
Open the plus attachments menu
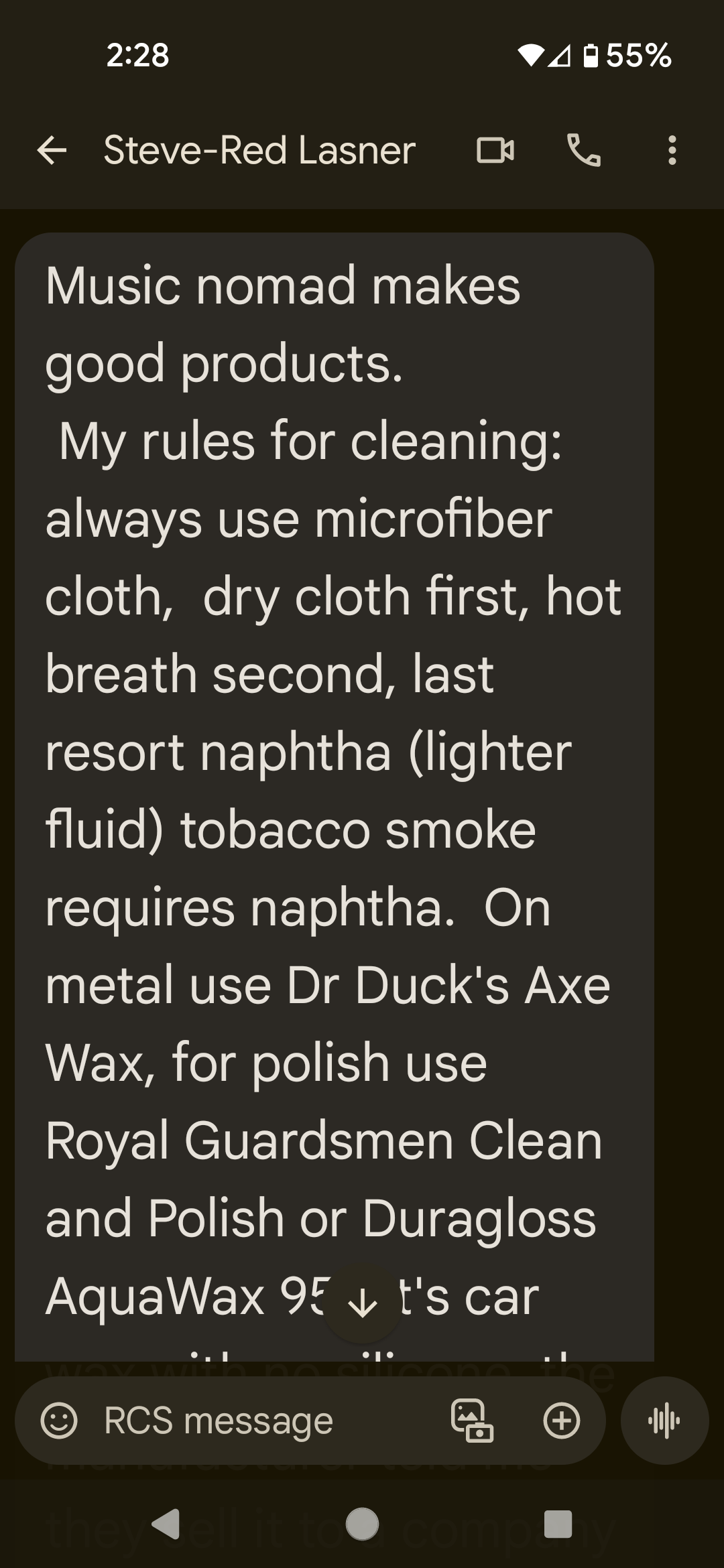pos(561,1420)
